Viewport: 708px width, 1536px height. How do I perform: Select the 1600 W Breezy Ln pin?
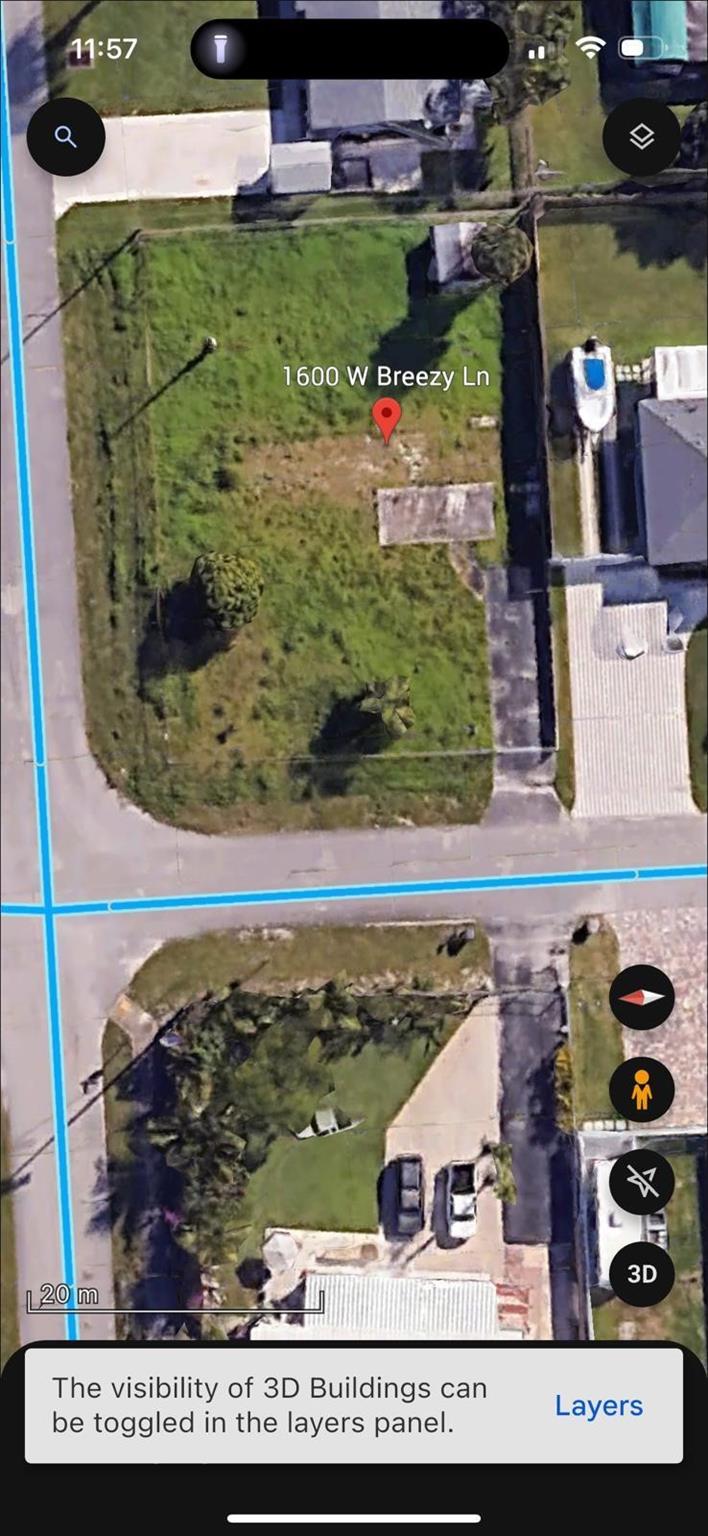(x=386, y=419)
